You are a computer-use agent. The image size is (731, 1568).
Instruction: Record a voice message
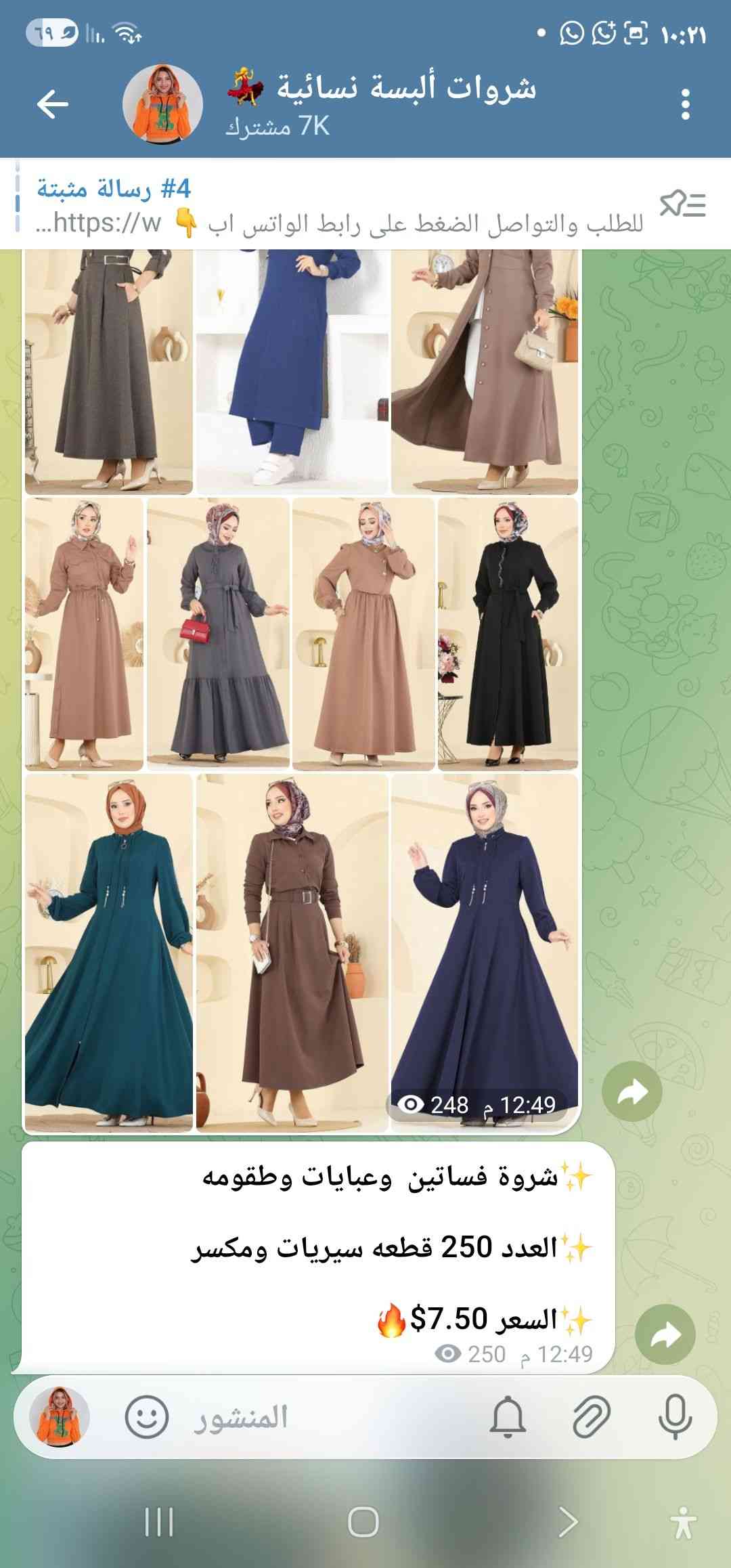[x=675, y=1416]
